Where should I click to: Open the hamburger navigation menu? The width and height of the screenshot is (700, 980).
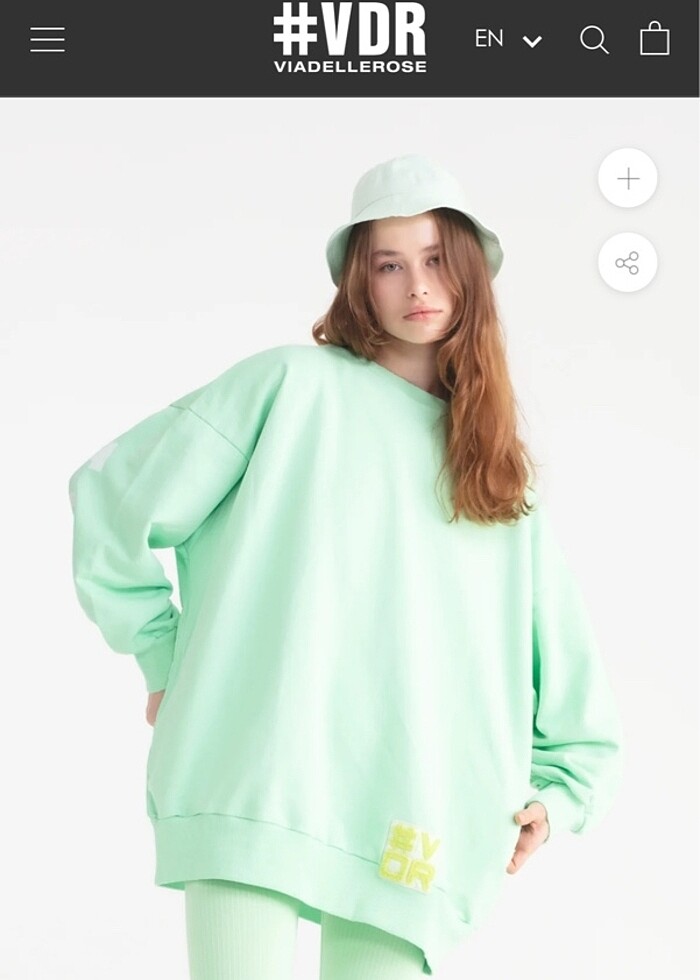(47, 40)
